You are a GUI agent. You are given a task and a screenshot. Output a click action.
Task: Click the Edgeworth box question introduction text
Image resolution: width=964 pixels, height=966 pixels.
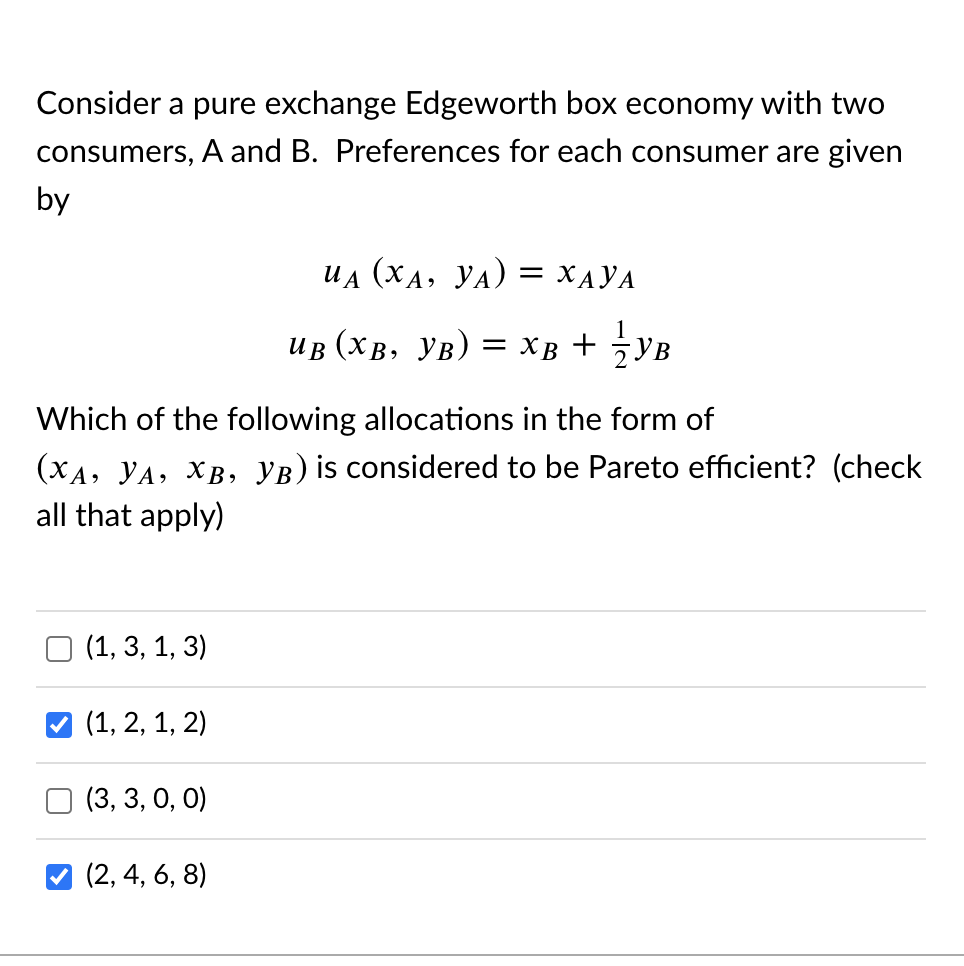coord(469,151)
